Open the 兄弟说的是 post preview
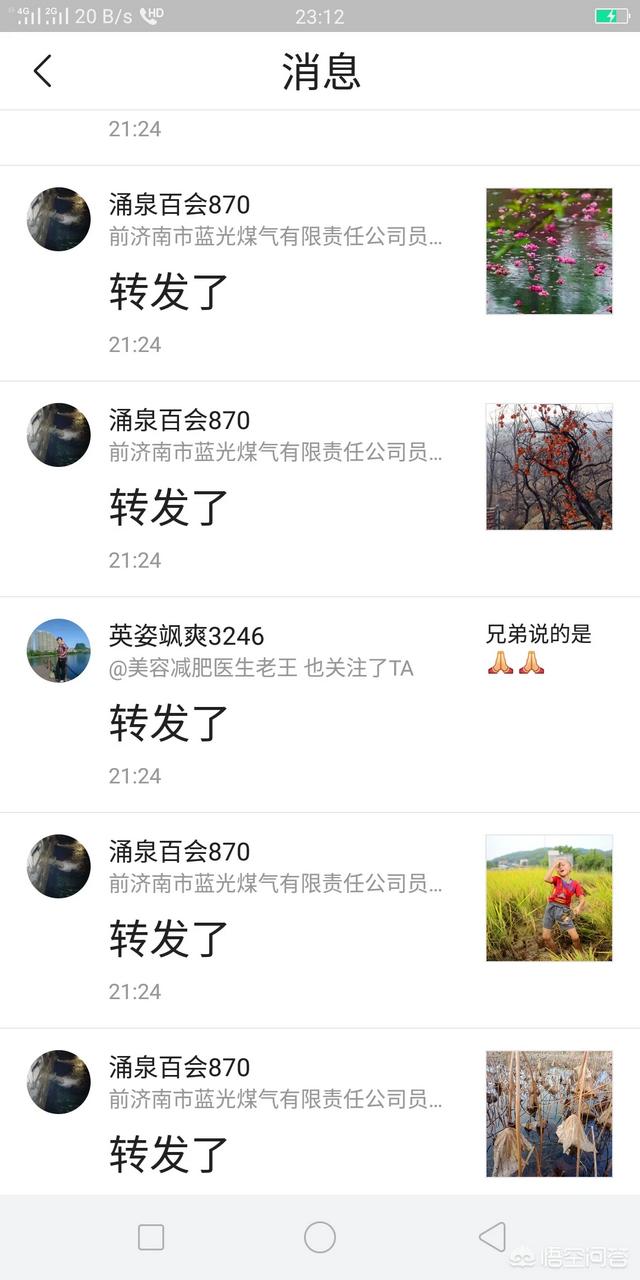The height and width of the screenshot is (1280, 640). pos(539,647)
